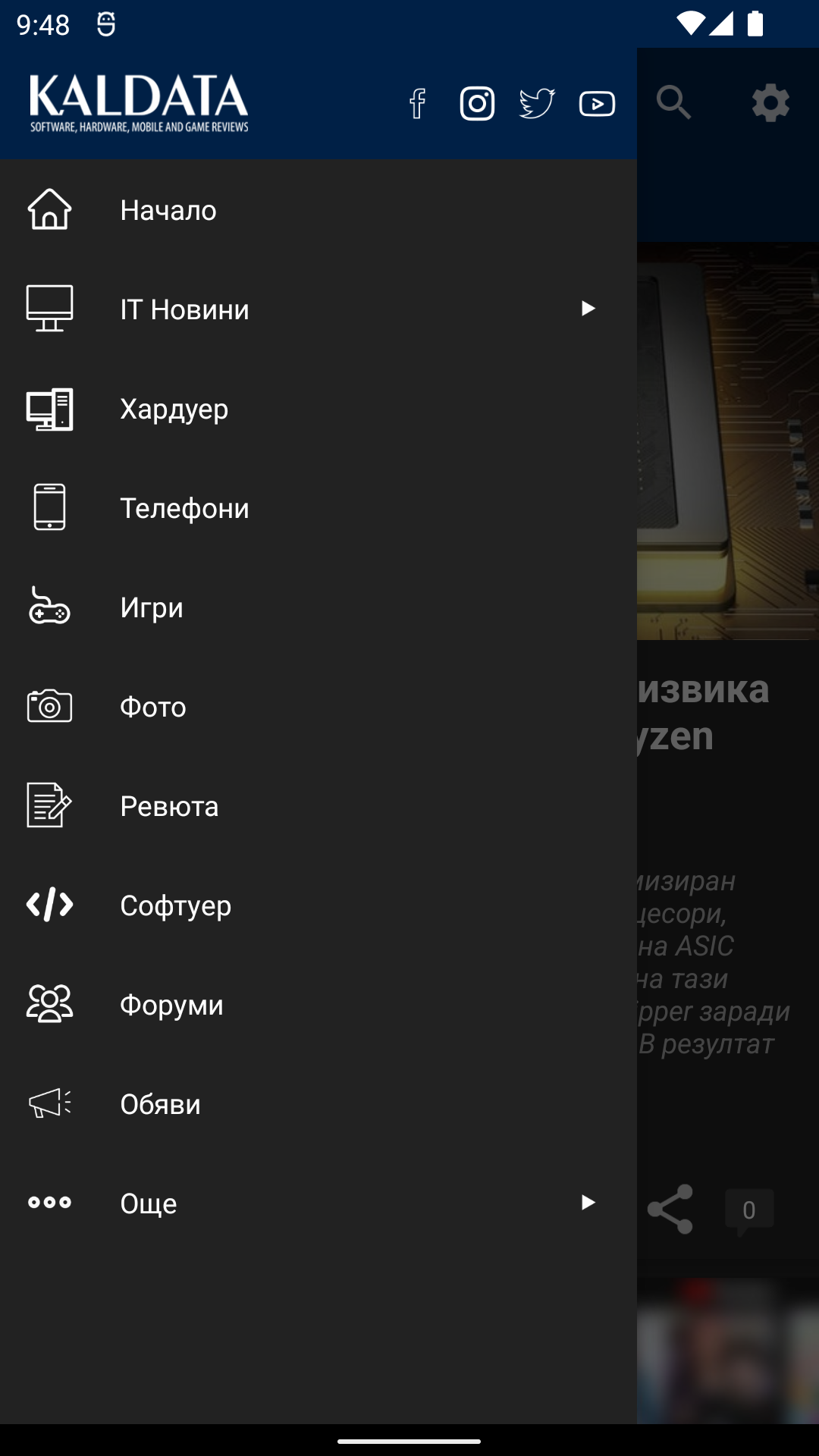The image size is (819, 1456).
Task: Open the Още menu item
Action: coord(149,1203)
